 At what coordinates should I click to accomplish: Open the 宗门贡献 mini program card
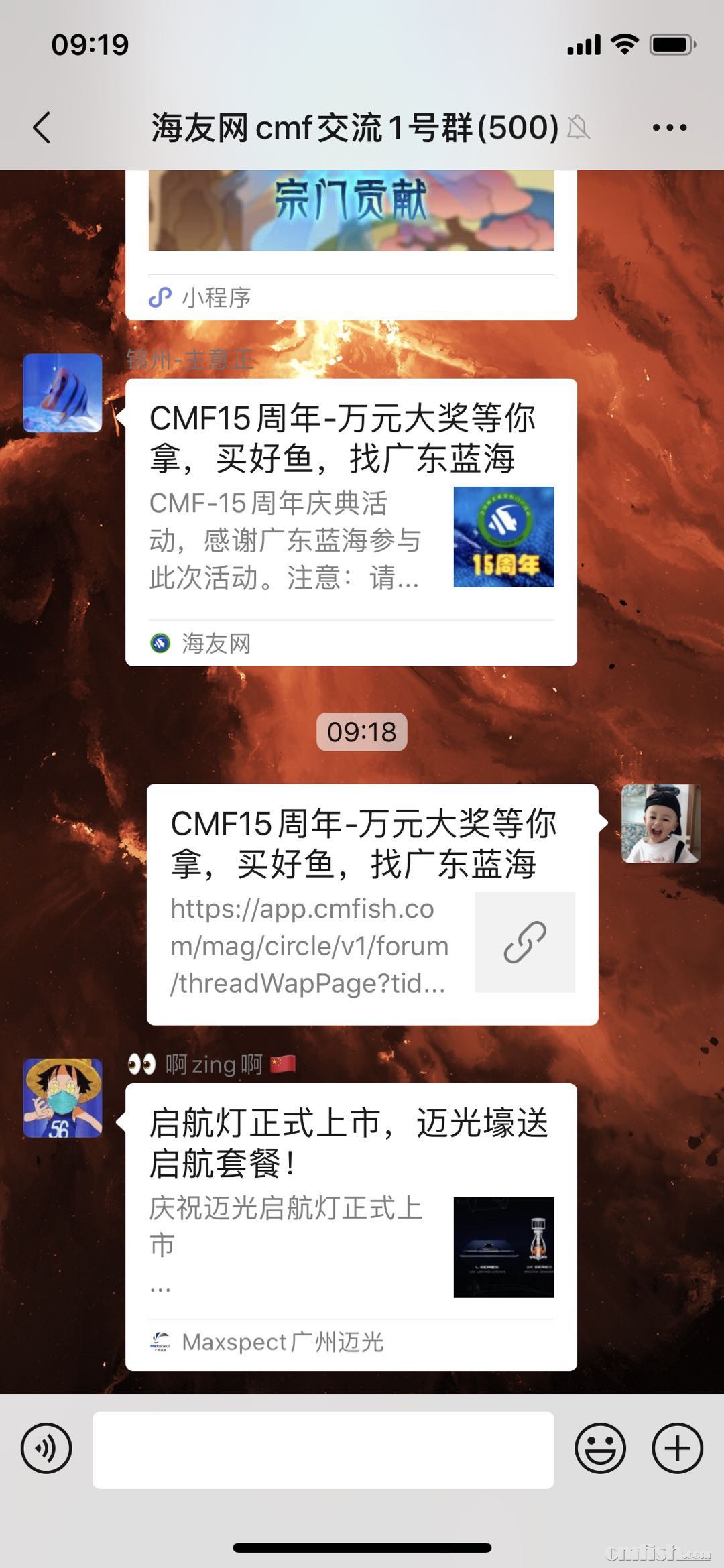(351, 241)
